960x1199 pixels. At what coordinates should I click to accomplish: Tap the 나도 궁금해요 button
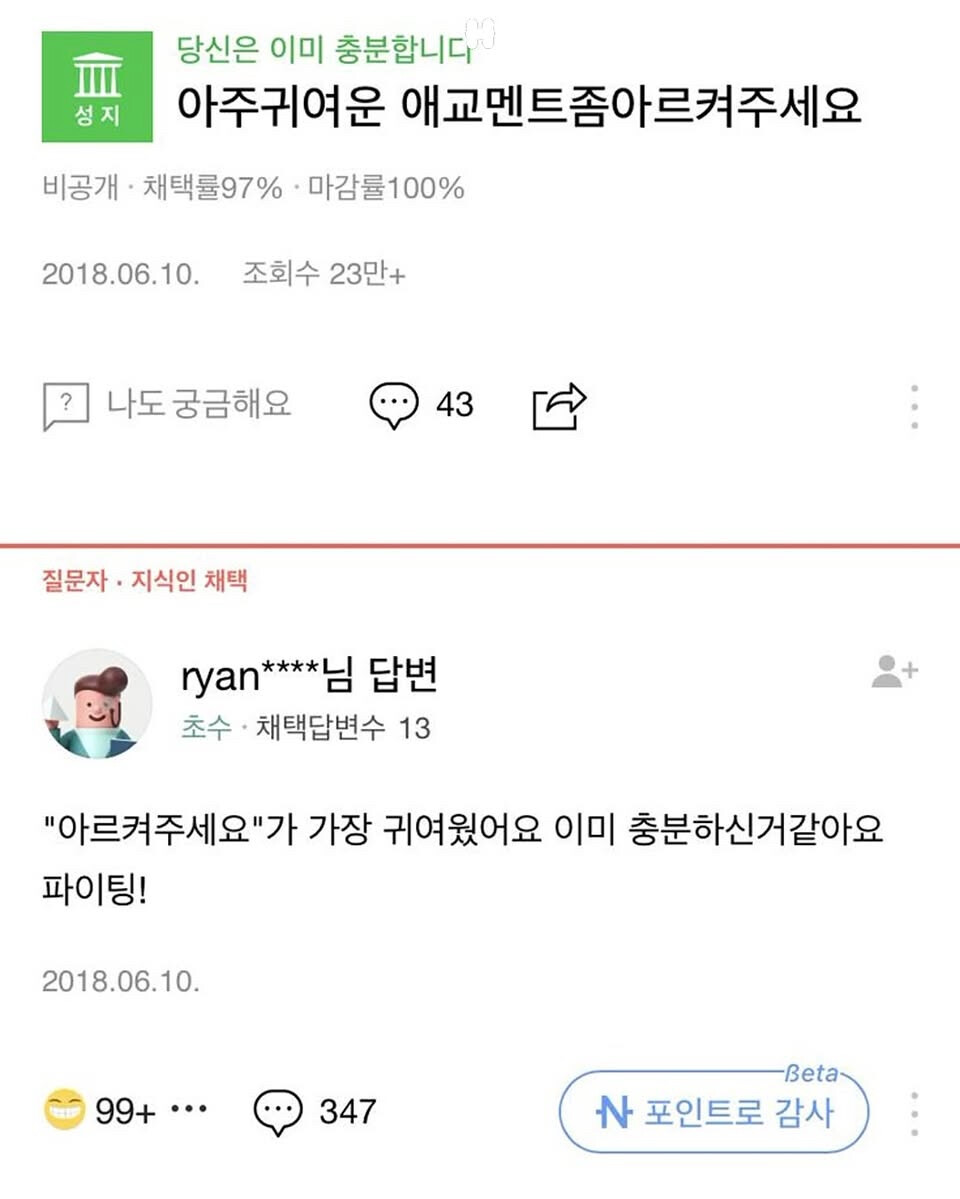pyautogui.click(x=167, y=405)
